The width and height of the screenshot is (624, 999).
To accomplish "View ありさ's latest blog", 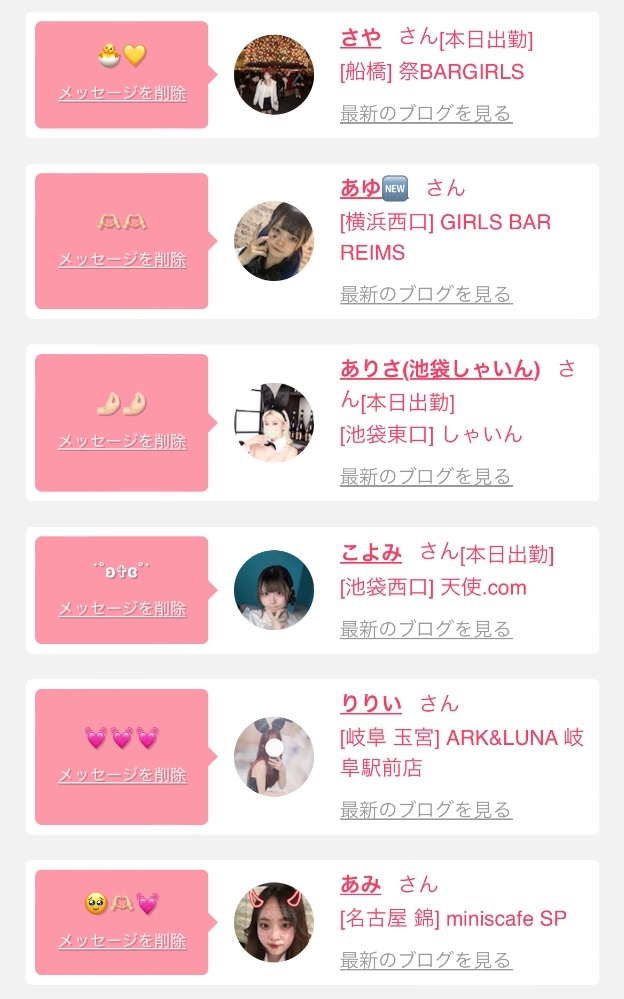I will (x=426, y=476).
